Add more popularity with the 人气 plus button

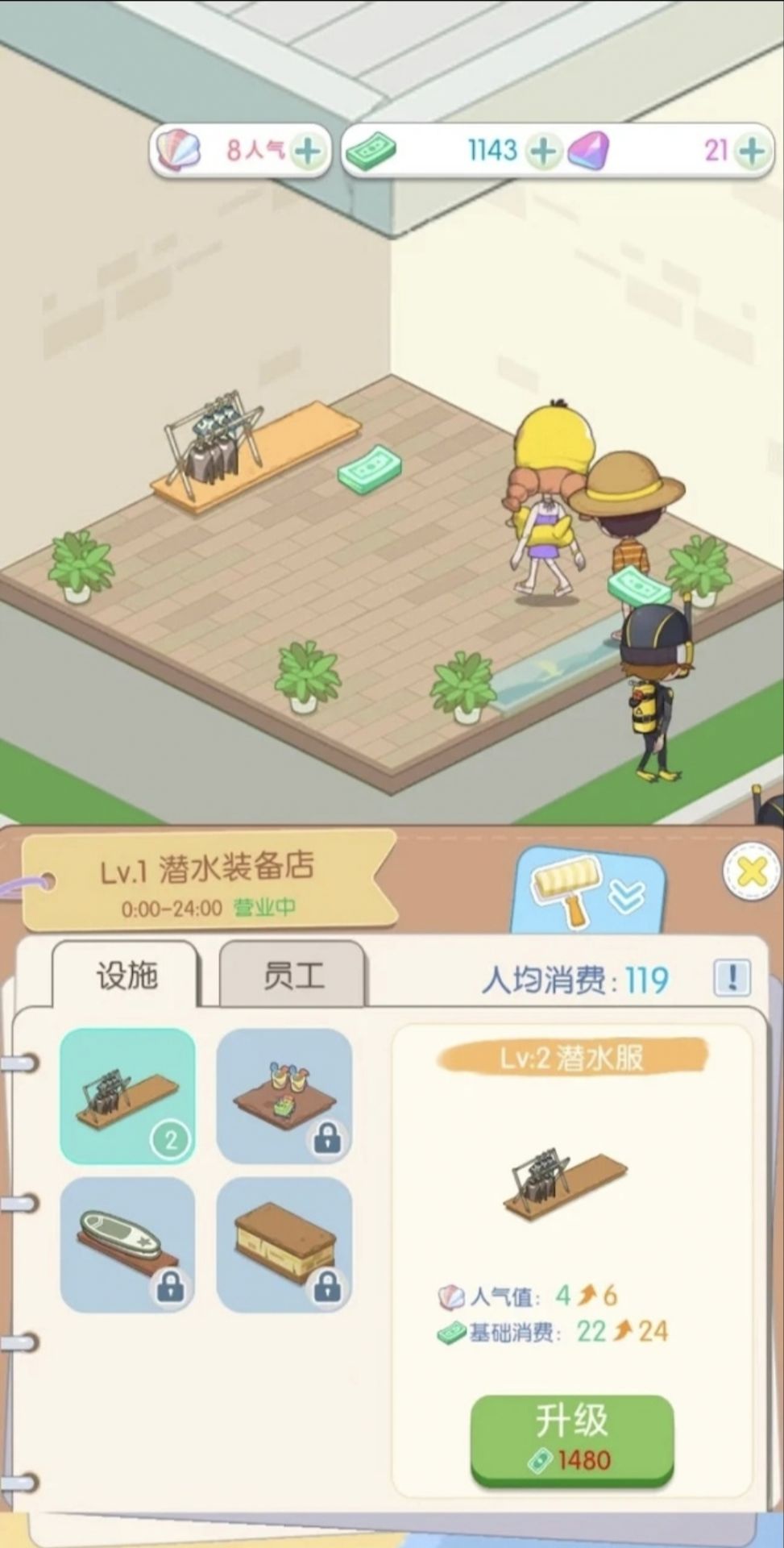tap(308, 151)
